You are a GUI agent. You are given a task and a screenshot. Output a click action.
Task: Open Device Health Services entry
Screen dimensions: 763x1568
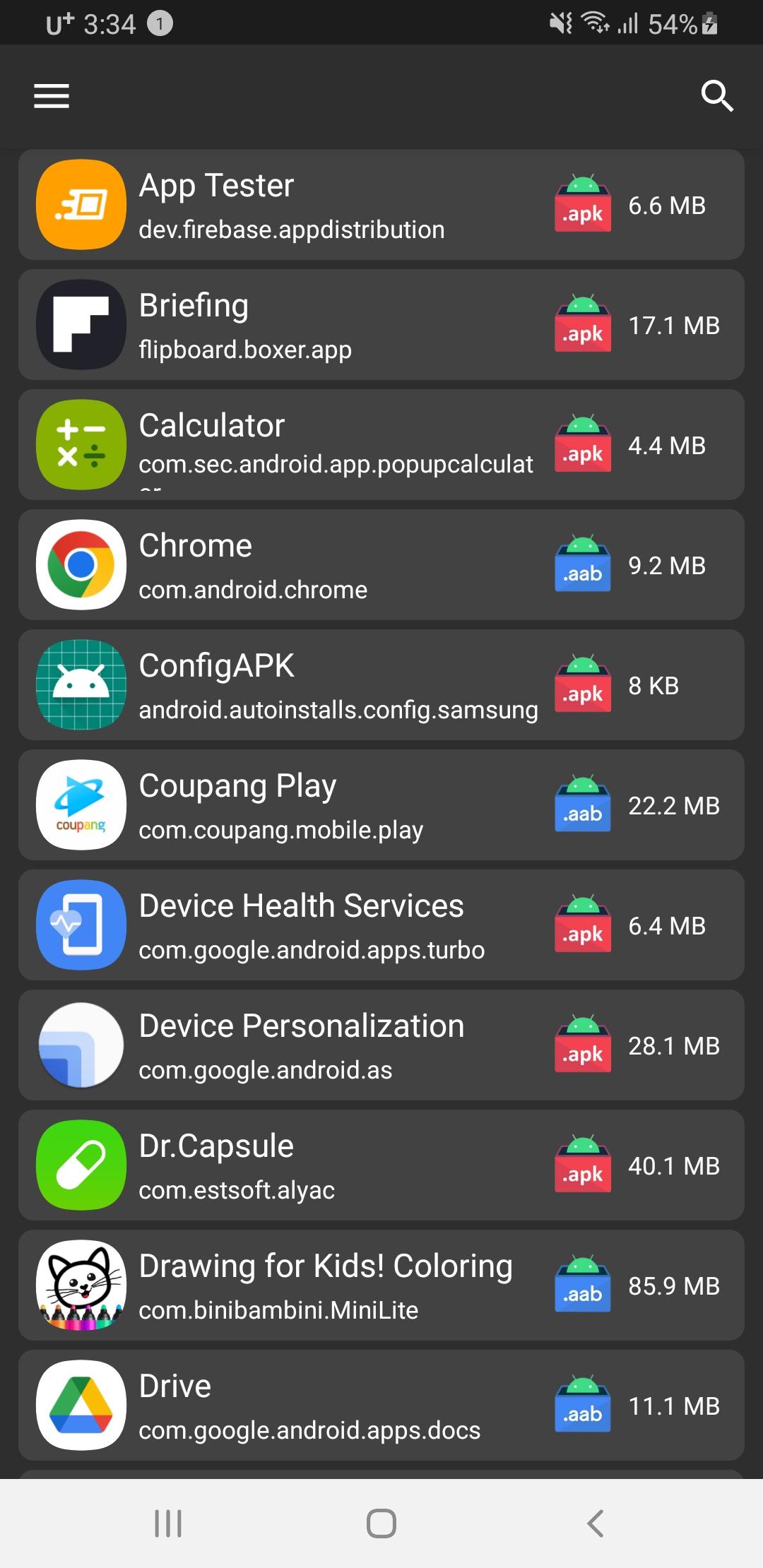381,925
